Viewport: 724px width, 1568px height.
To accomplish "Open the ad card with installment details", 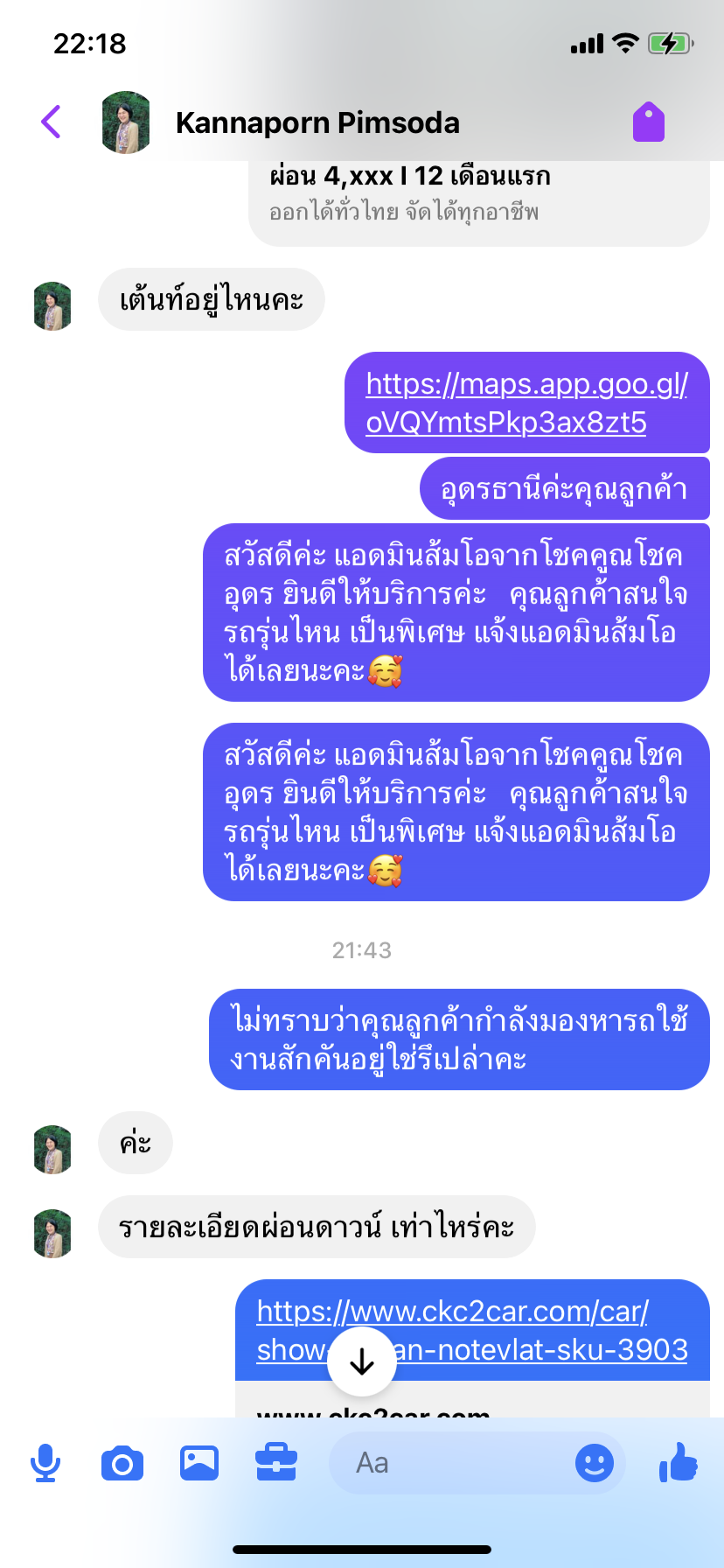I will (479, 197).
